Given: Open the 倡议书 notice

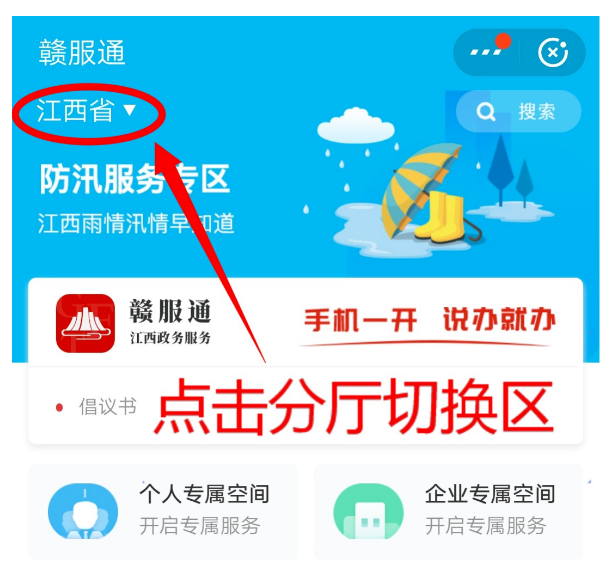Looking at the screenshot, I should (x=107, y=407).
